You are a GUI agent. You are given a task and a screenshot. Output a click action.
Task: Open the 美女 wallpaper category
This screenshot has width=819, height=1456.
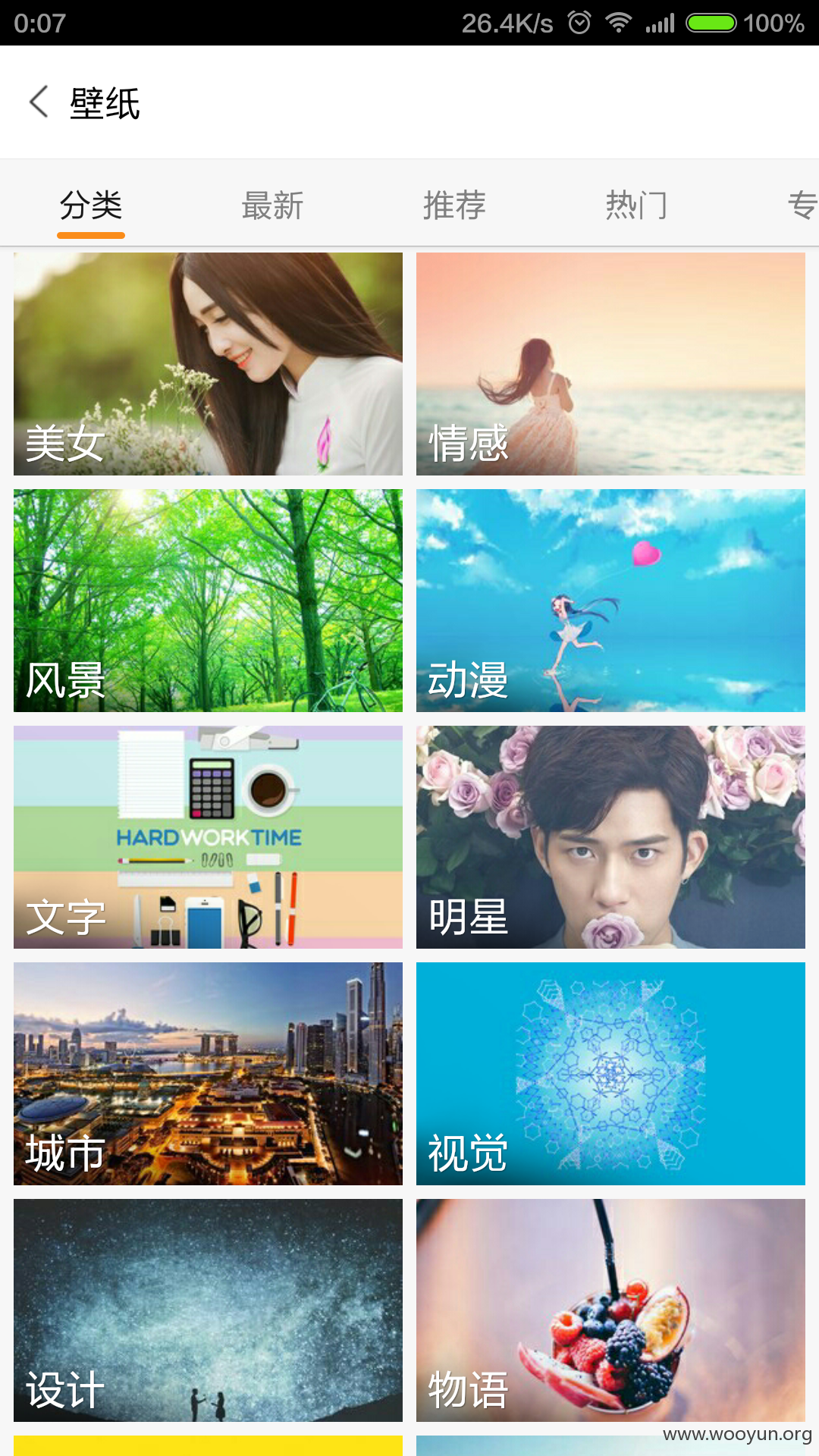point(208,364)
